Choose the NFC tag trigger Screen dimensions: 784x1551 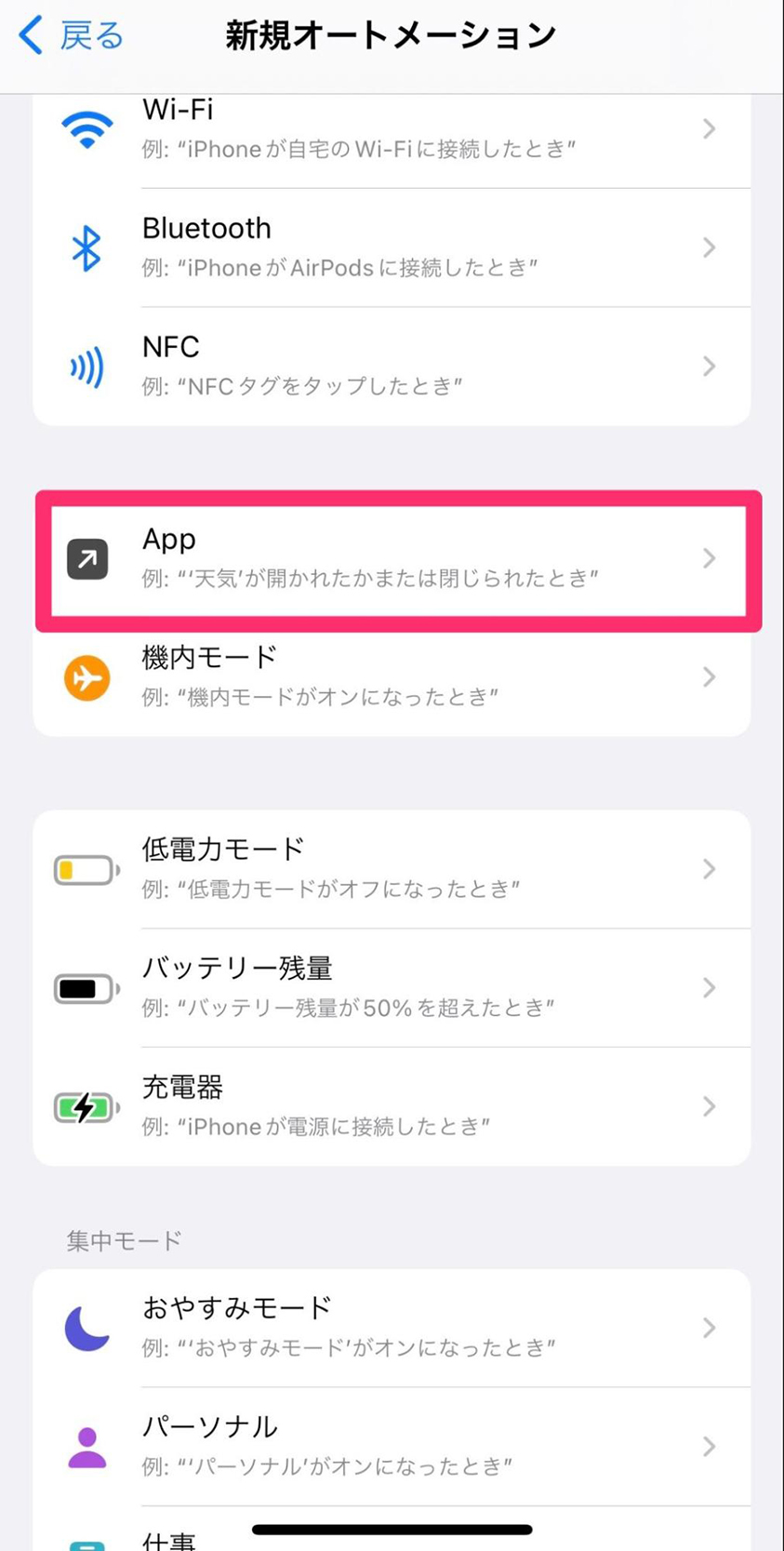(x=392, y=367)
